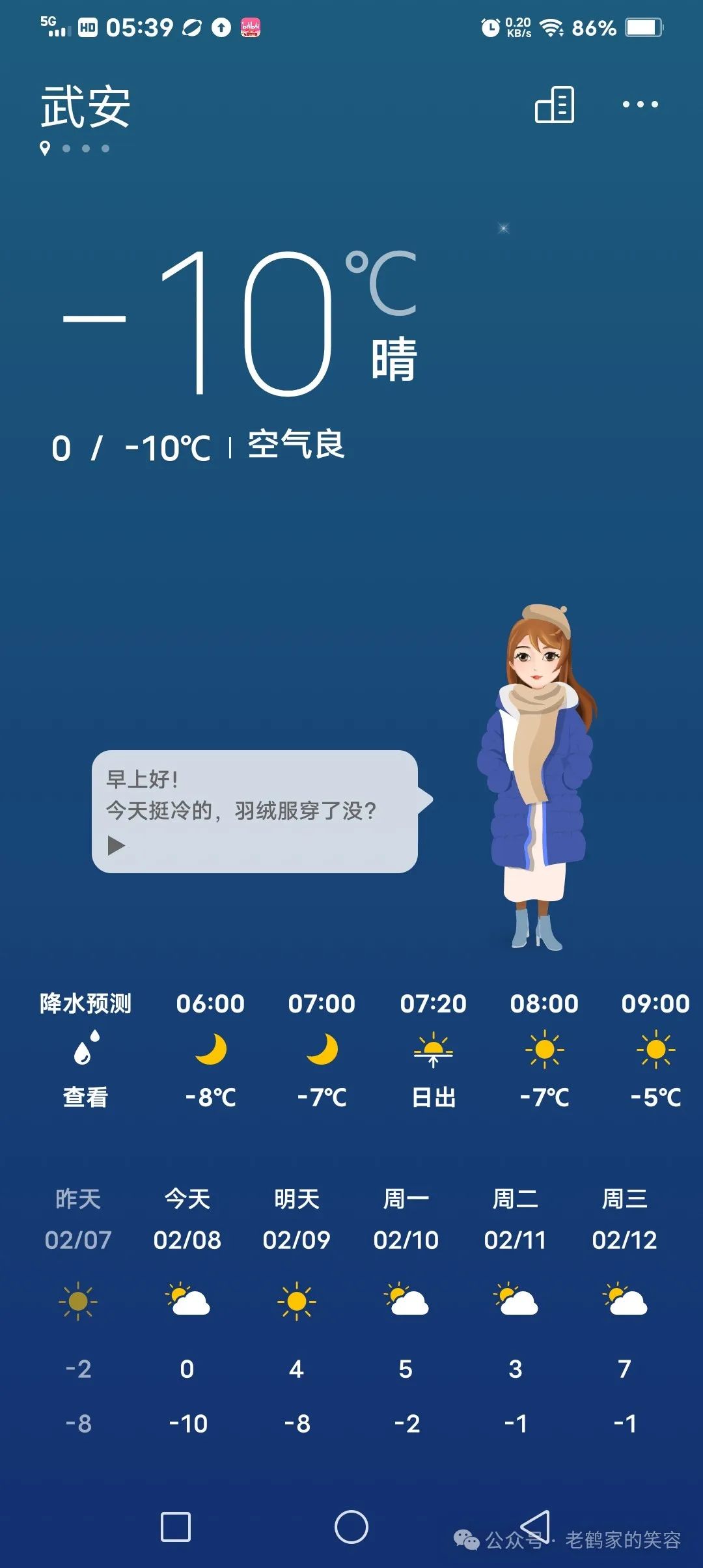The image size is (703, 1568).
Task: Play the voice weather greeting
Action: pyautogui.click(x=117, y=846)
